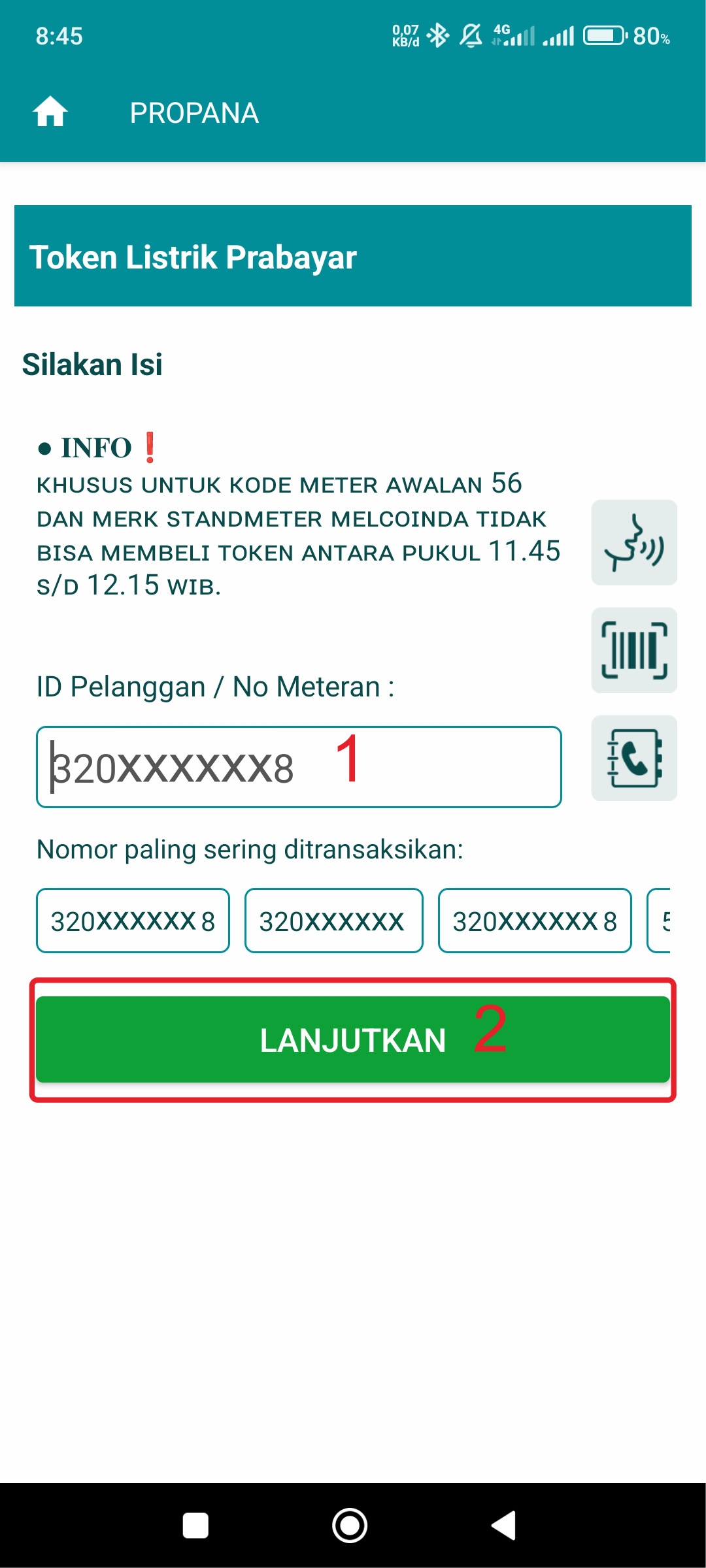Image resolution: width=706 pixels, height=1568 pixels.
Task: Open recent apps from the navigation bar
Action: click(195, 1526)
